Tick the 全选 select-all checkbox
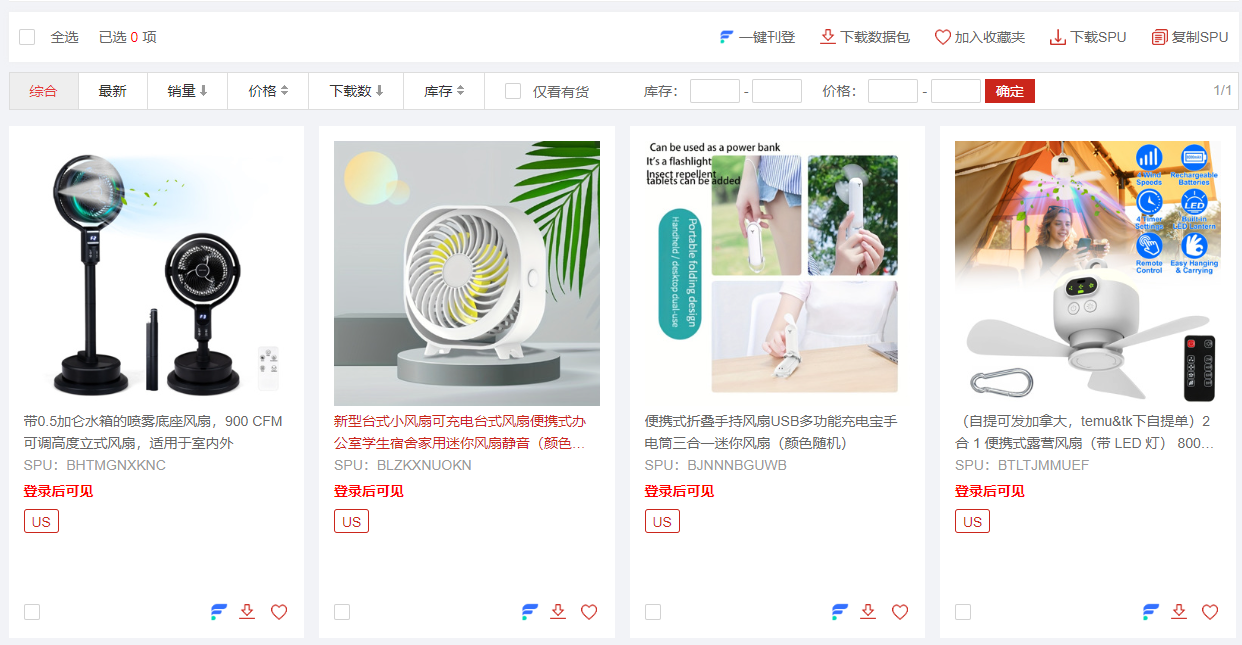Image resolution: width=1242 pixels, height=645 pixels. tap(27, 37)
